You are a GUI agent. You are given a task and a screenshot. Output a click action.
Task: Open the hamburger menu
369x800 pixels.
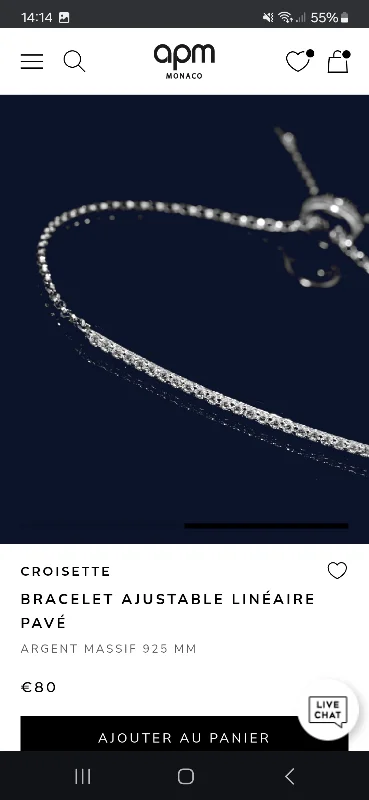[x=32, y=61]
